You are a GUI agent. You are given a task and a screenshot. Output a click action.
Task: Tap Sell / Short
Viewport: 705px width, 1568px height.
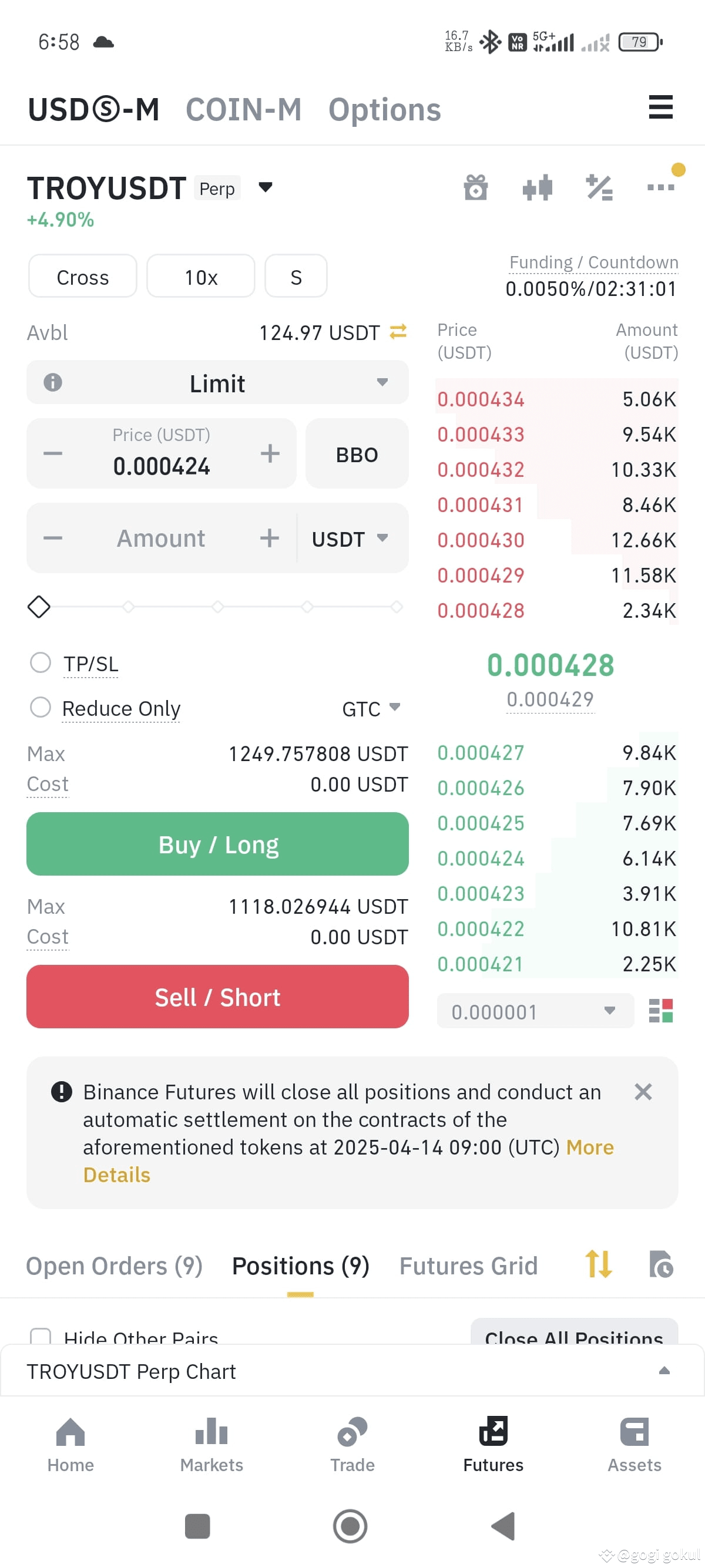(217, 997)
